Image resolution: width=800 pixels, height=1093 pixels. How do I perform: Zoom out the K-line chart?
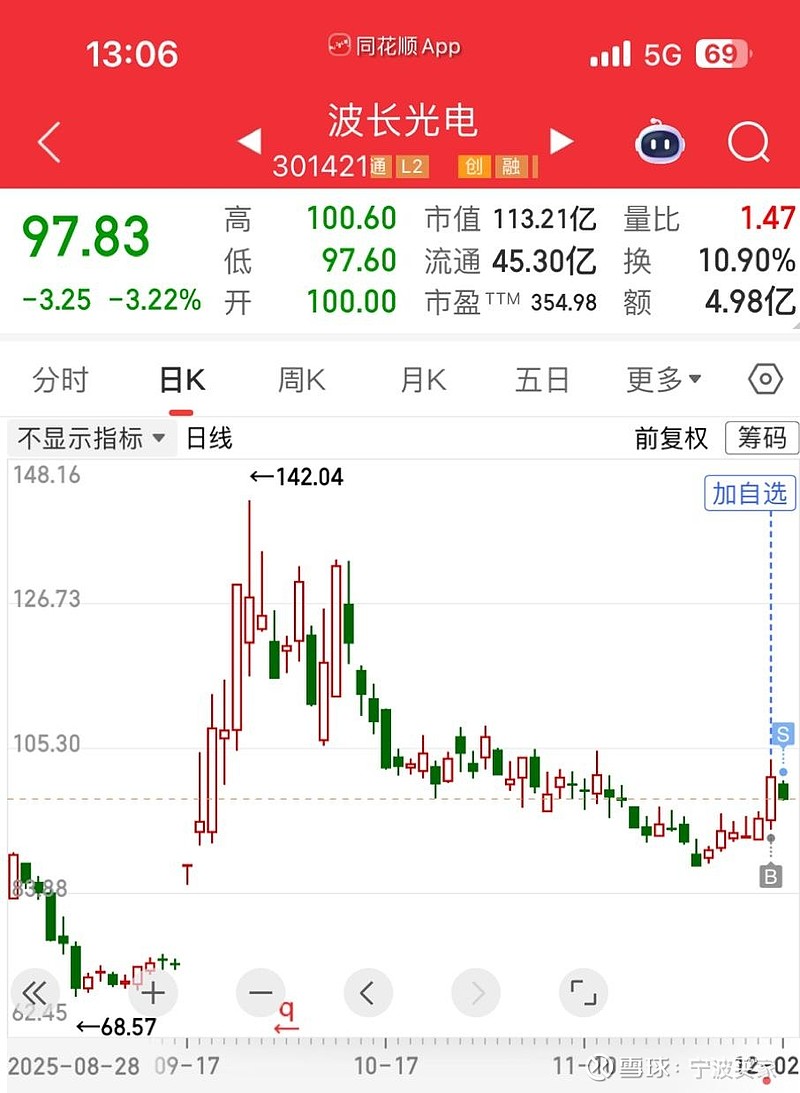click(260, 993)
